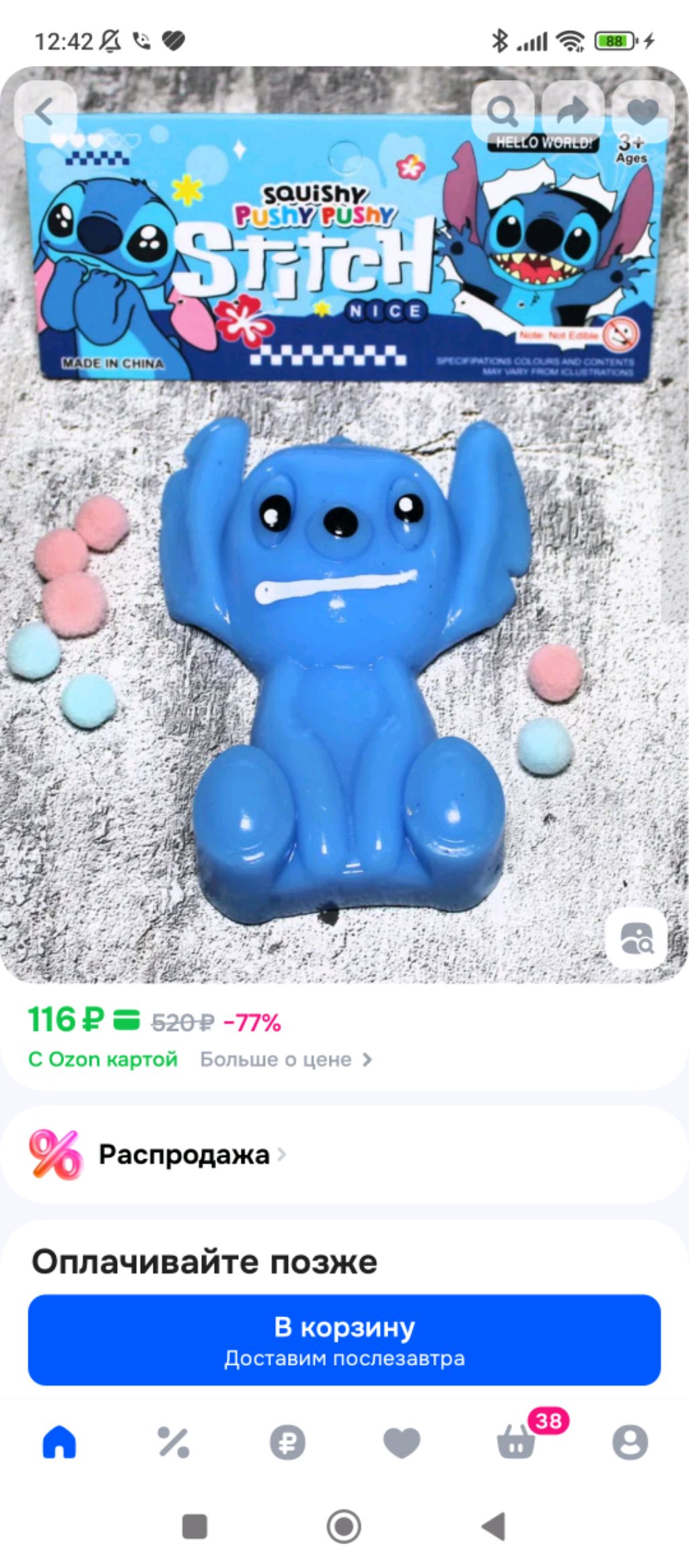689x1568 pixels.
Task: Go back using the top-left arrow
Action: pos(45,112)
